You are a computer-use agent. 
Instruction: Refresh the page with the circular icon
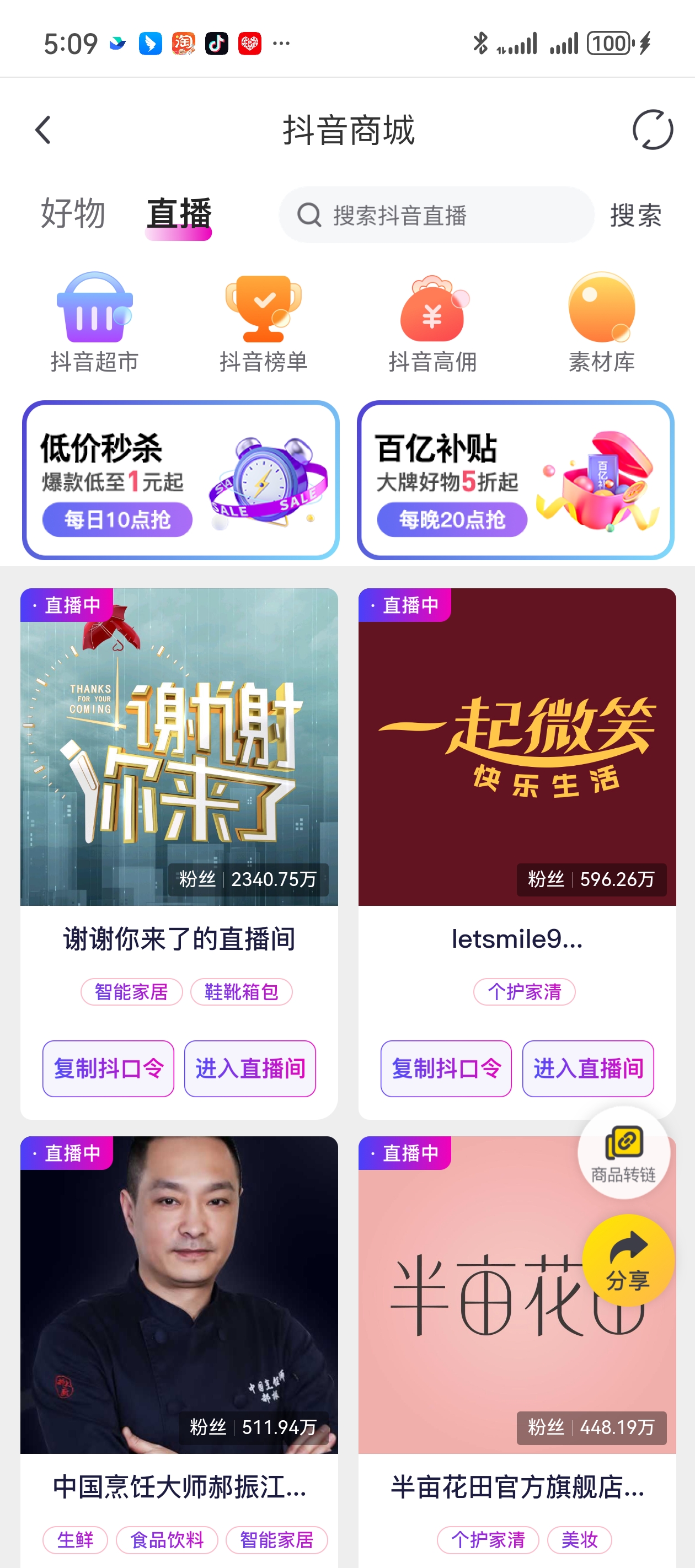click(x=652, y=130)
